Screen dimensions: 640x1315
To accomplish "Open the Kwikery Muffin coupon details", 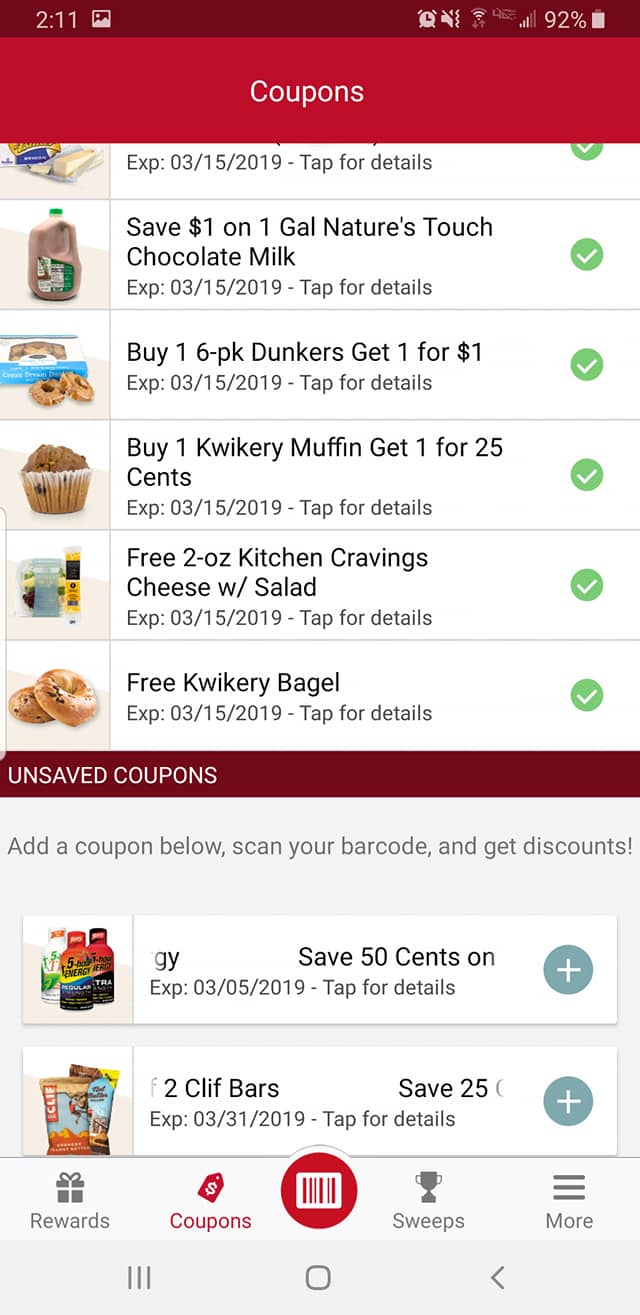I will tap(315, 475).
